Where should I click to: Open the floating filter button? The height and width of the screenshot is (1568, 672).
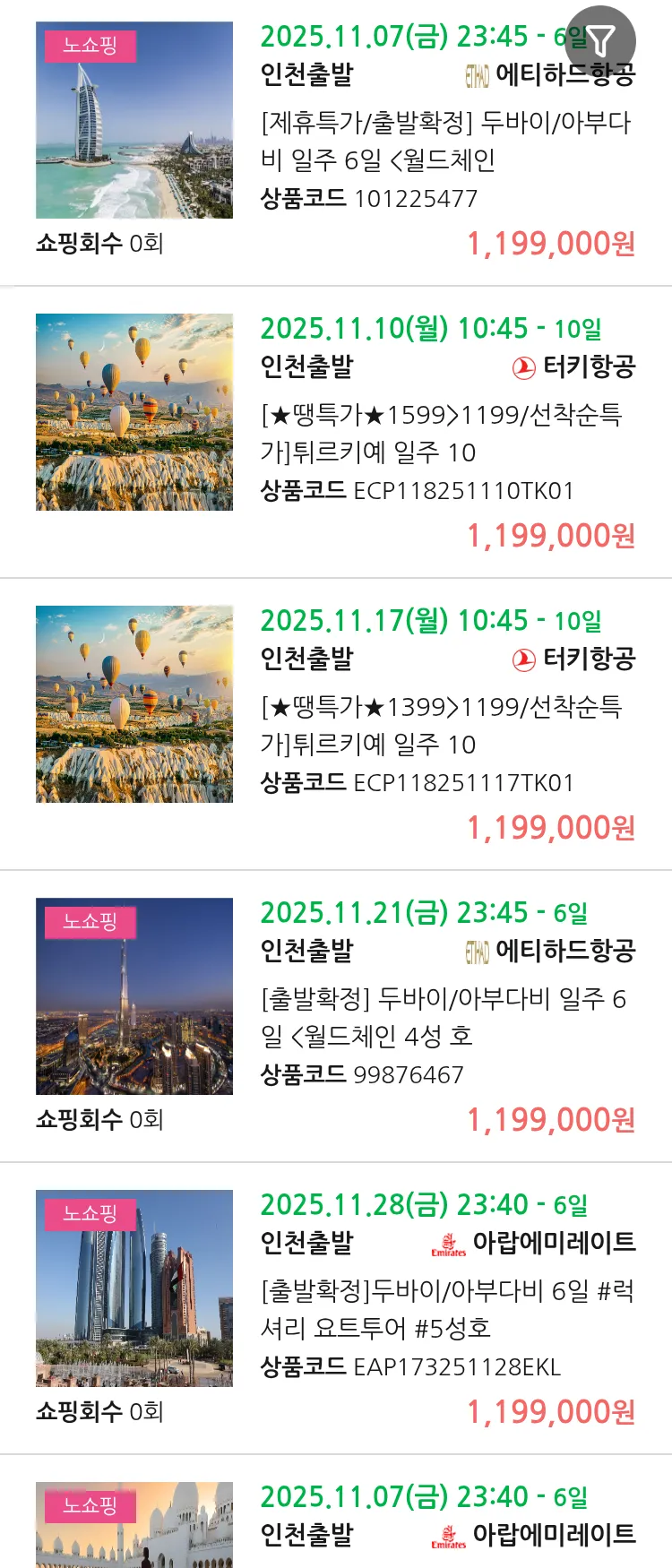pyautogui.click(x=600, y=40)
